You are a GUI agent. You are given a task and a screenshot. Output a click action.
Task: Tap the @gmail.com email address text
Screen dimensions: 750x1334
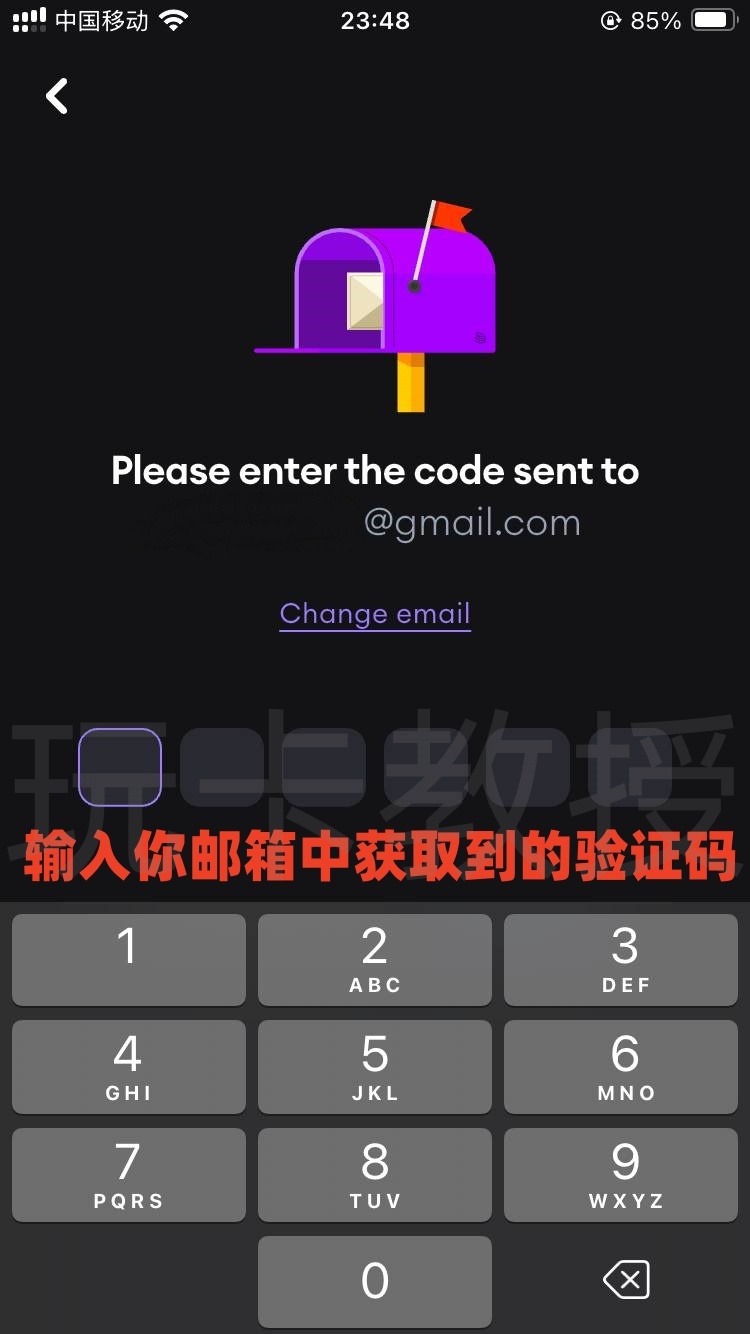[x=475, y=521]
